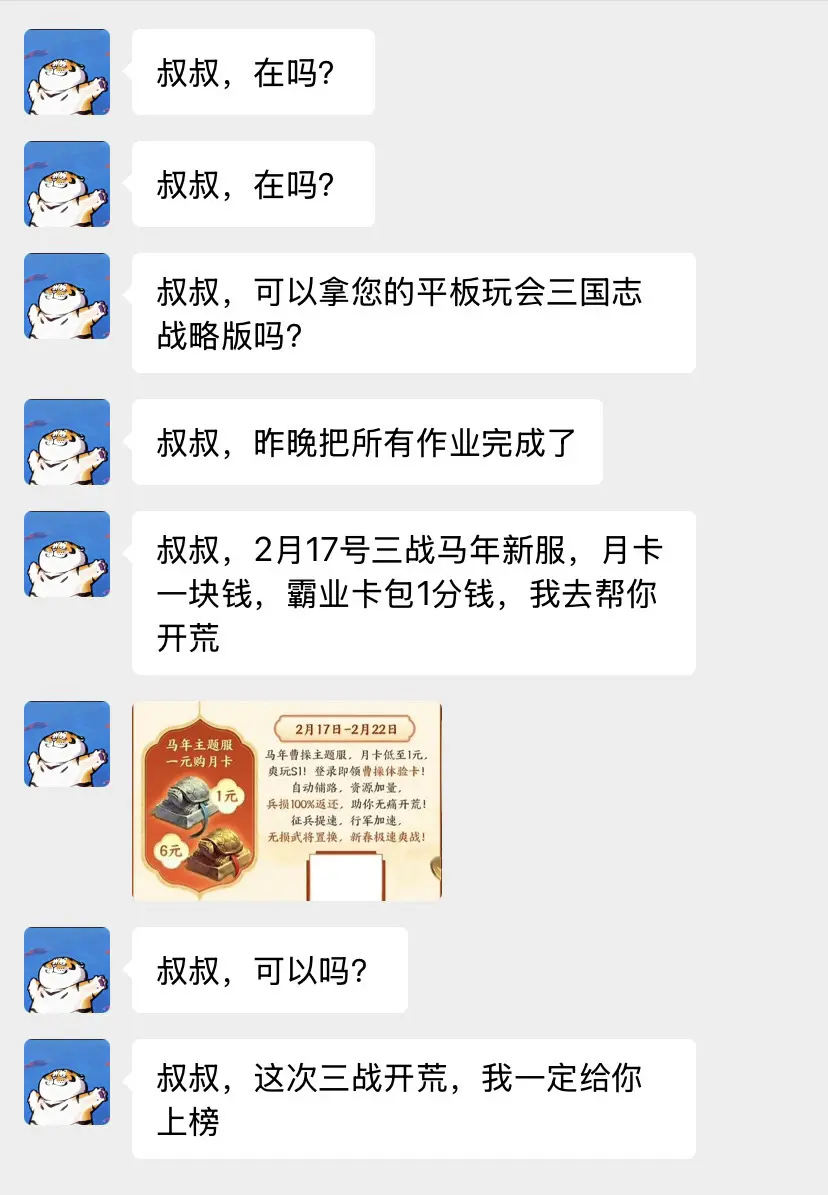Click tiger avatar next to tablet request message
Image resolution: width=828 pixels, height=1195 pixels.
[x=66, y=298]
